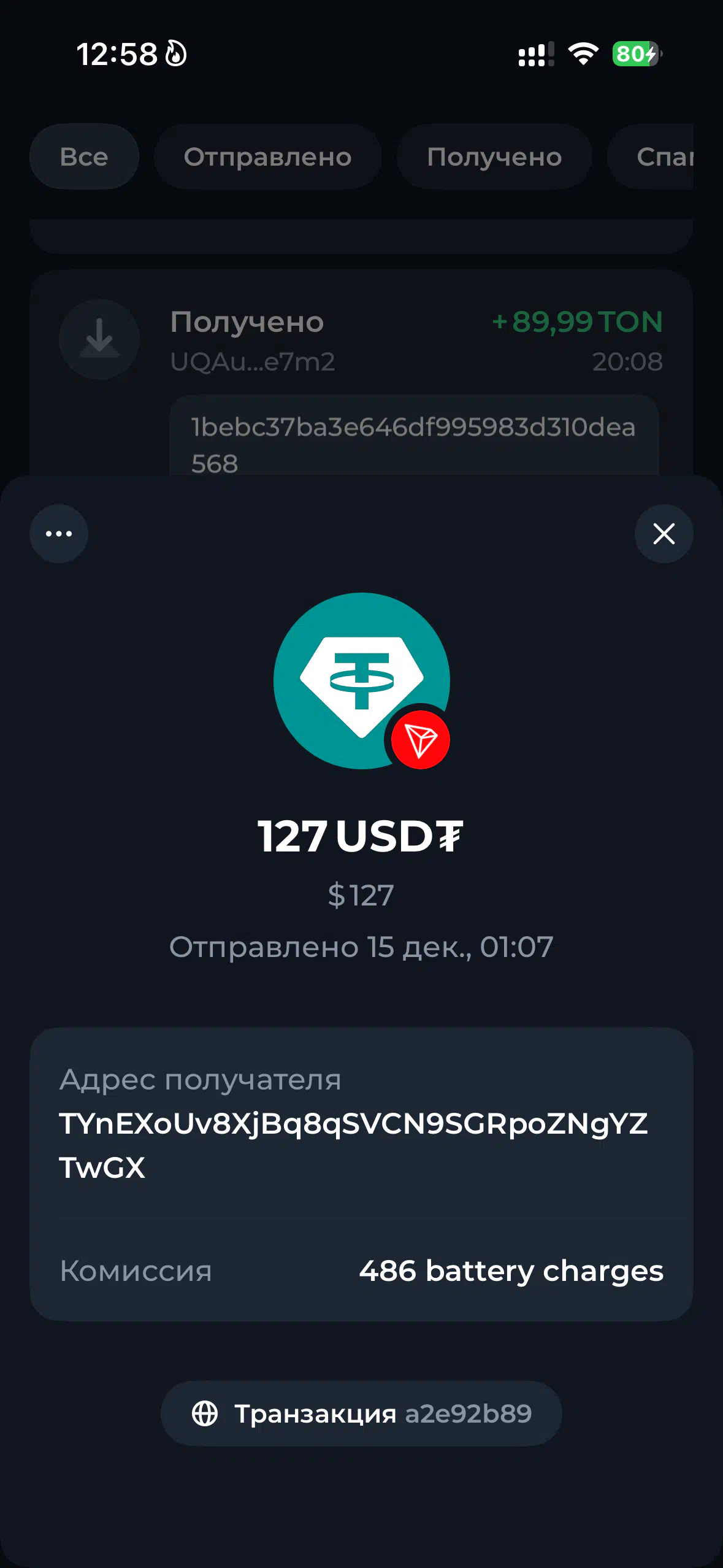Switch to the Отправлено filter
The width and height of the screenshot is (723, 1568).
[267, 157]
